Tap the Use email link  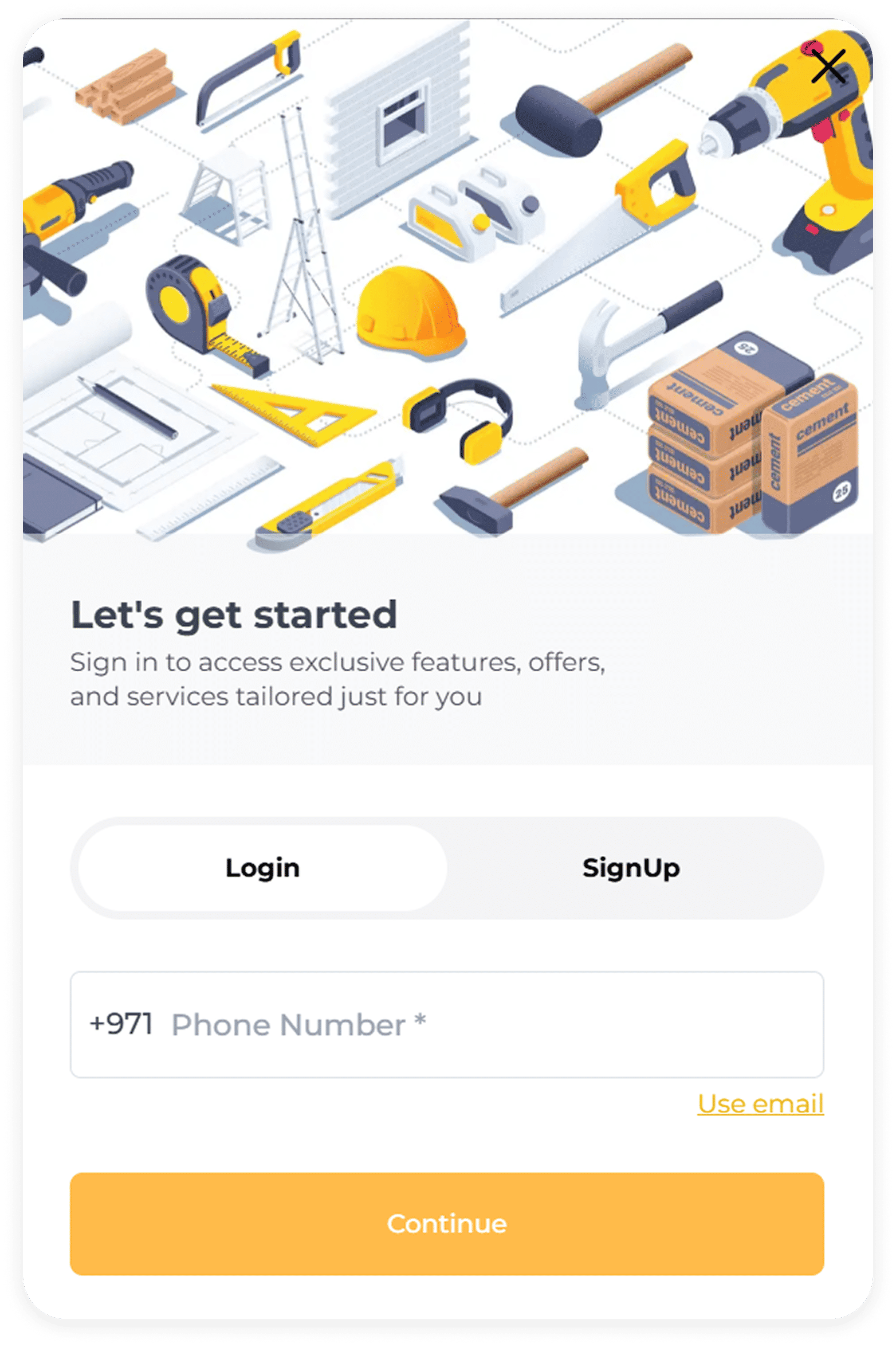[760, 1104]
